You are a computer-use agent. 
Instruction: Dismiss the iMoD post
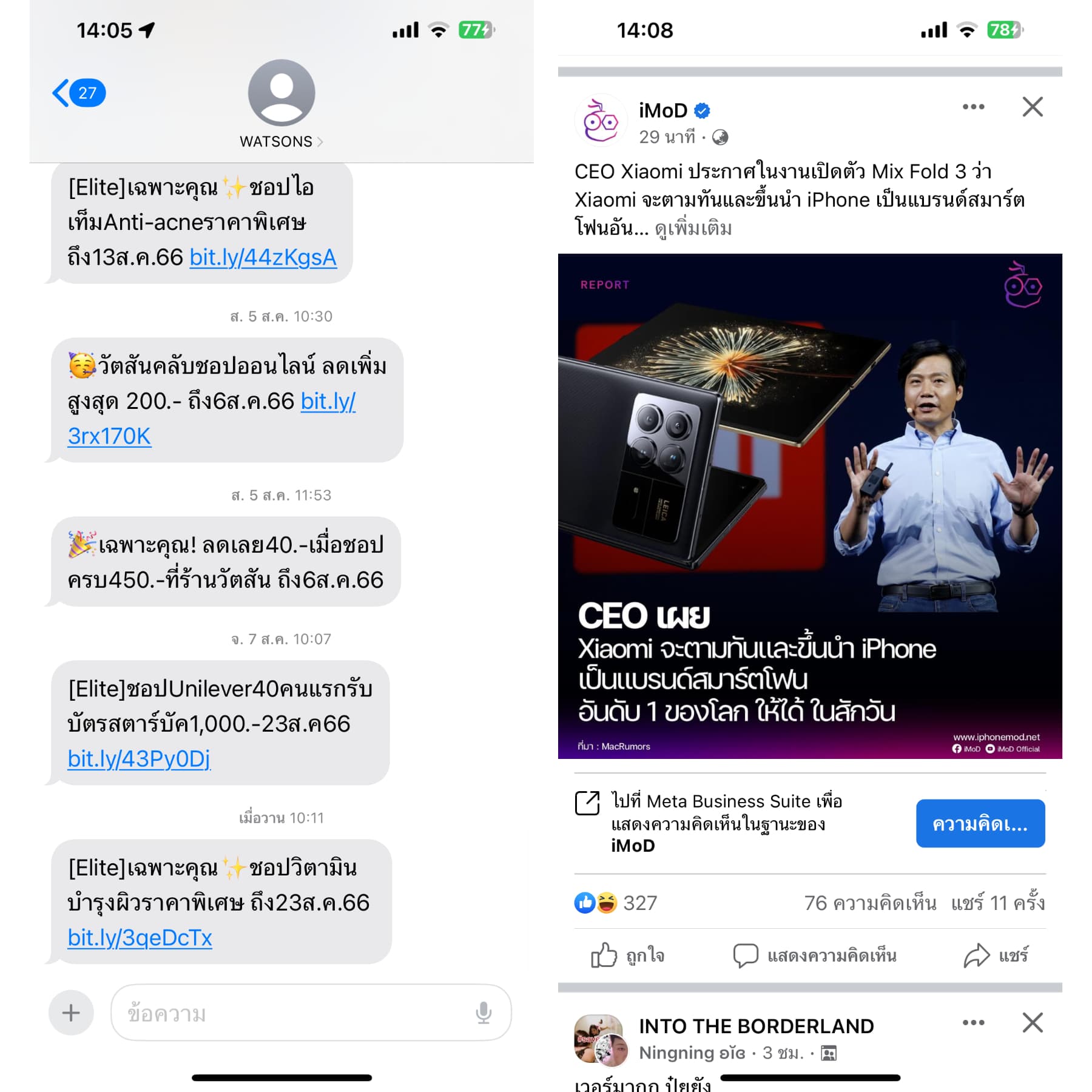1032,107
